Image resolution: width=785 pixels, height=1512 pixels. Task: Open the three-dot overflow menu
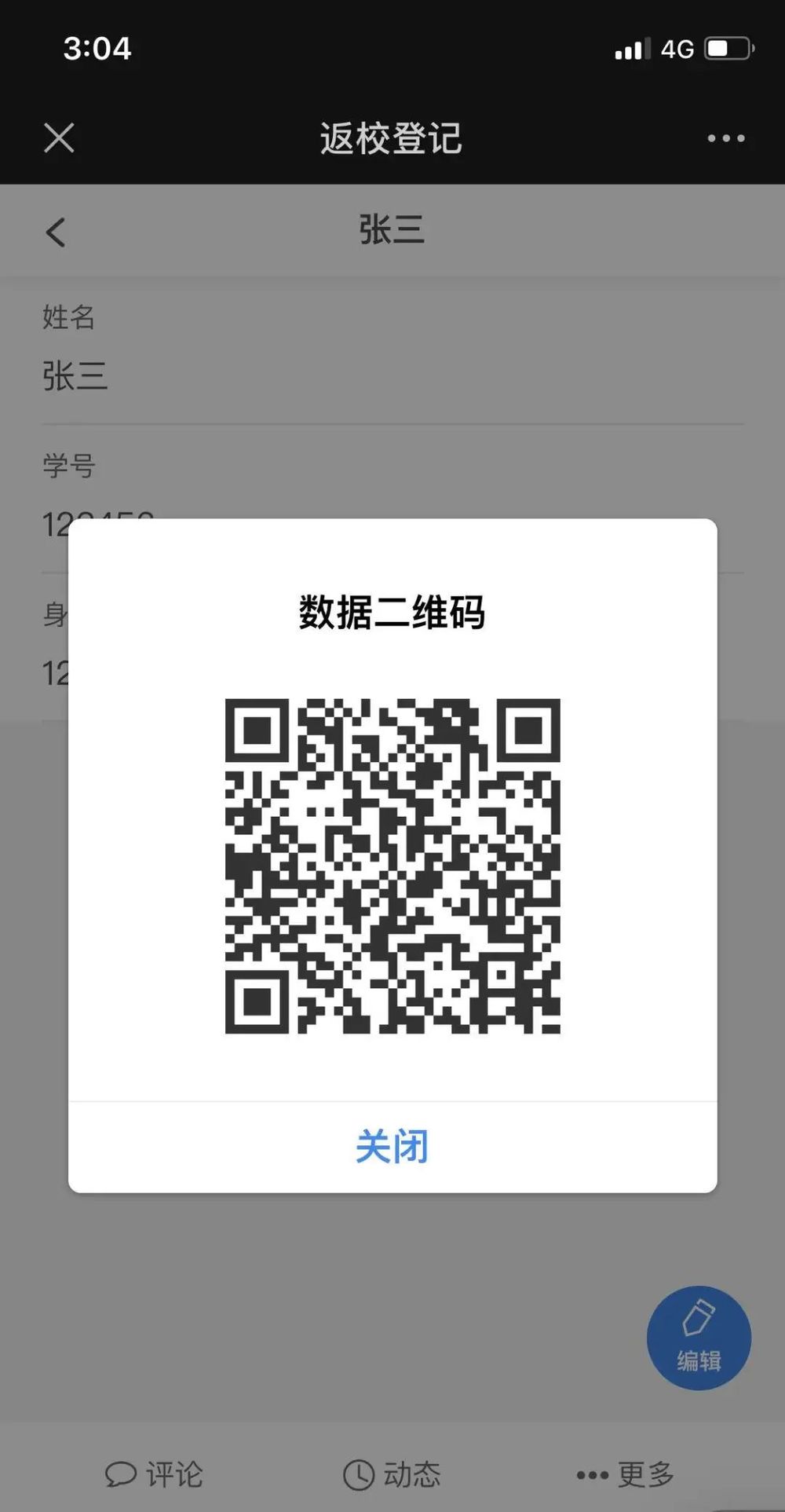[x=725, y=138]
